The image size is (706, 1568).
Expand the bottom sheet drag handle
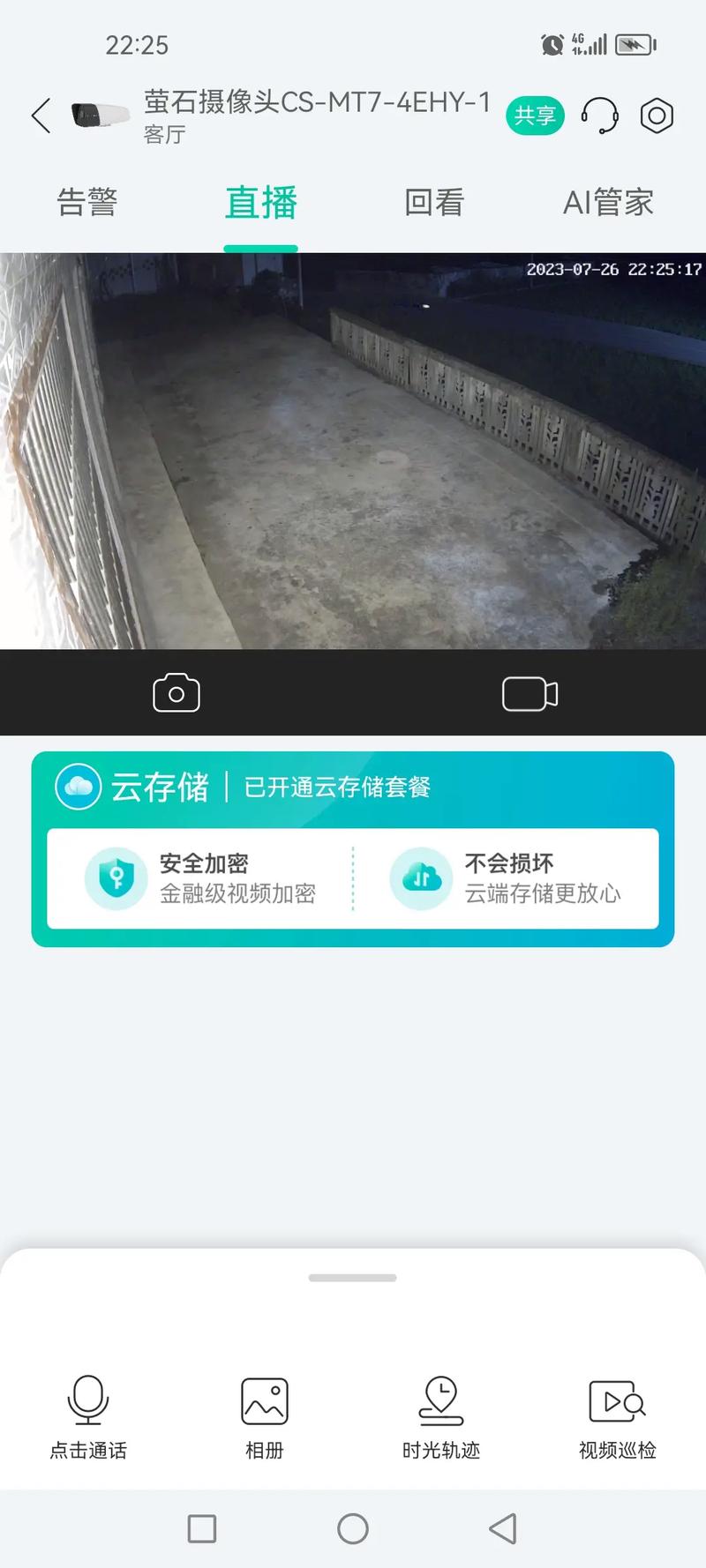click(353, 1276)
